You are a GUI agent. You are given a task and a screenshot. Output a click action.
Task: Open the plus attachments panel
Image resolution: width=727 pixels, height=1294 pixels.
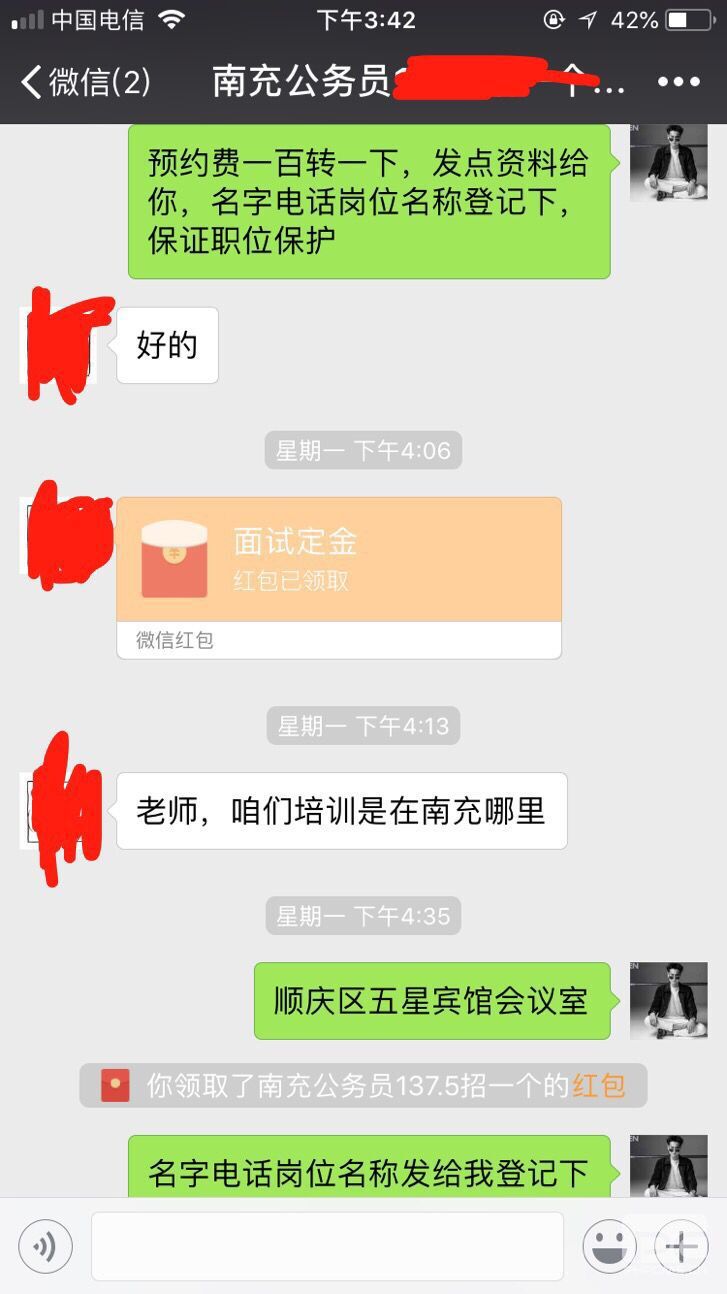point(681,1246)
